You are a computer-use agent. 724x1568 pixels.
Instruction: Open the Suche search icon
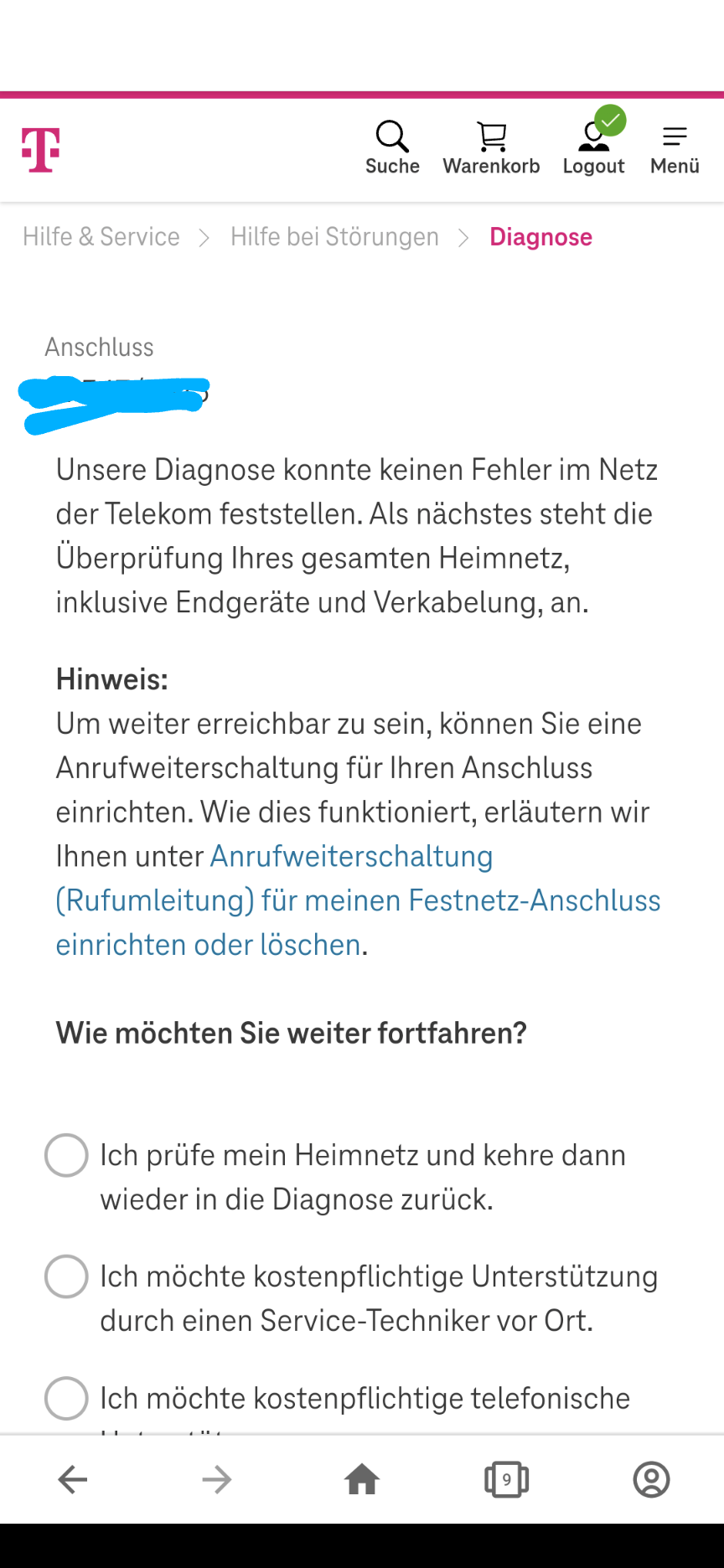tap(392, 147)
